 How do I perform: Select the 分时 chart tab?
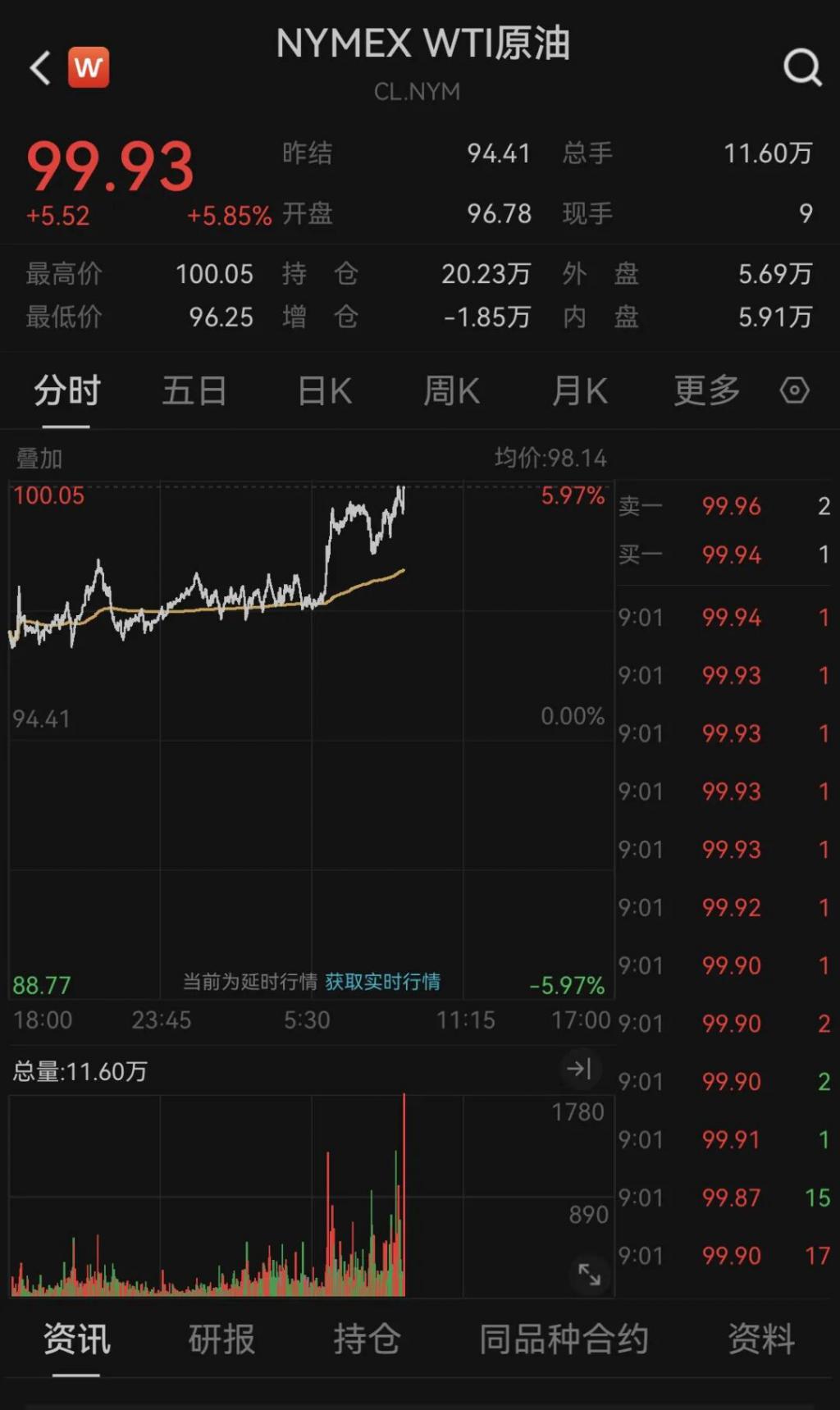66,391
